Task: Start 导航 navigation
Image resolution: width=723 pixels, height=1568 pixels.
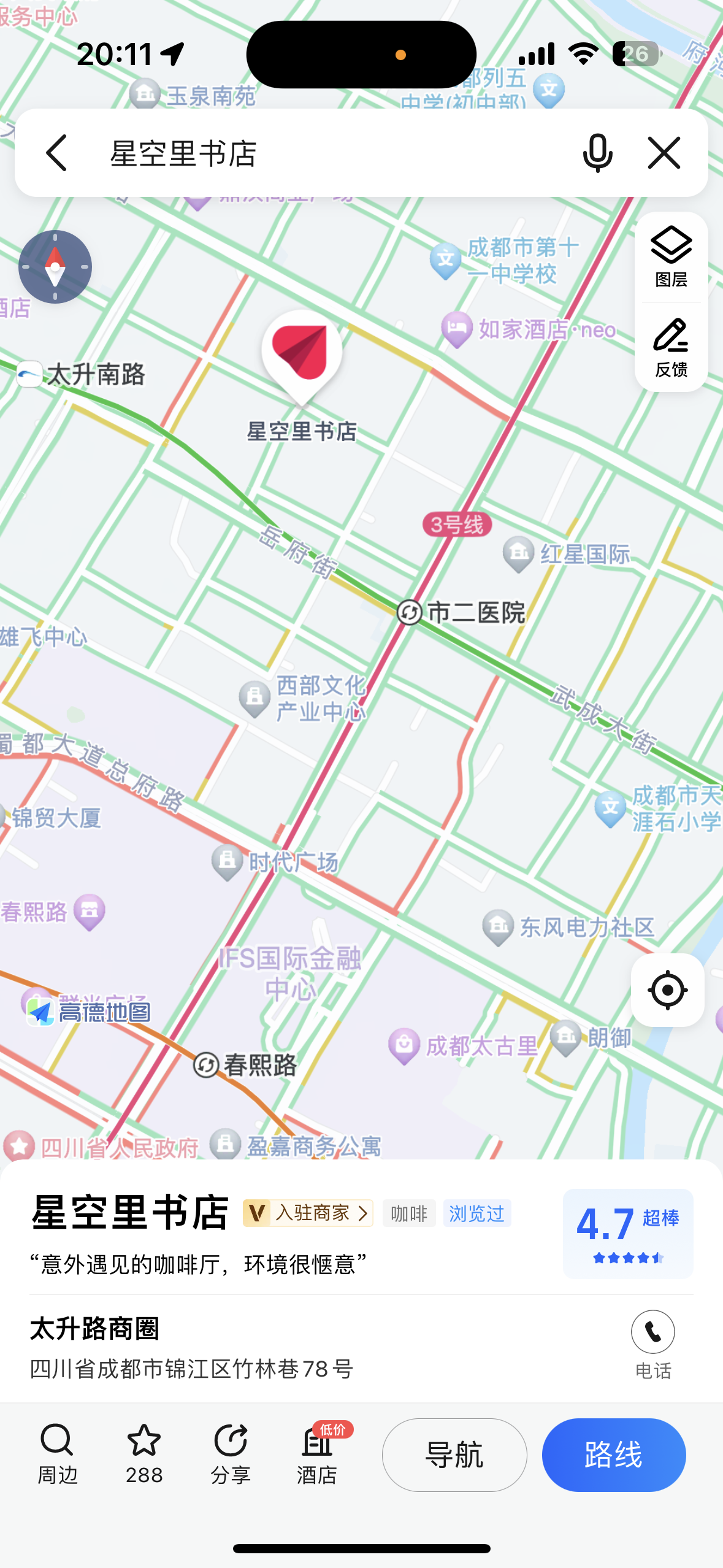Action: click(x=454, y=1455)
